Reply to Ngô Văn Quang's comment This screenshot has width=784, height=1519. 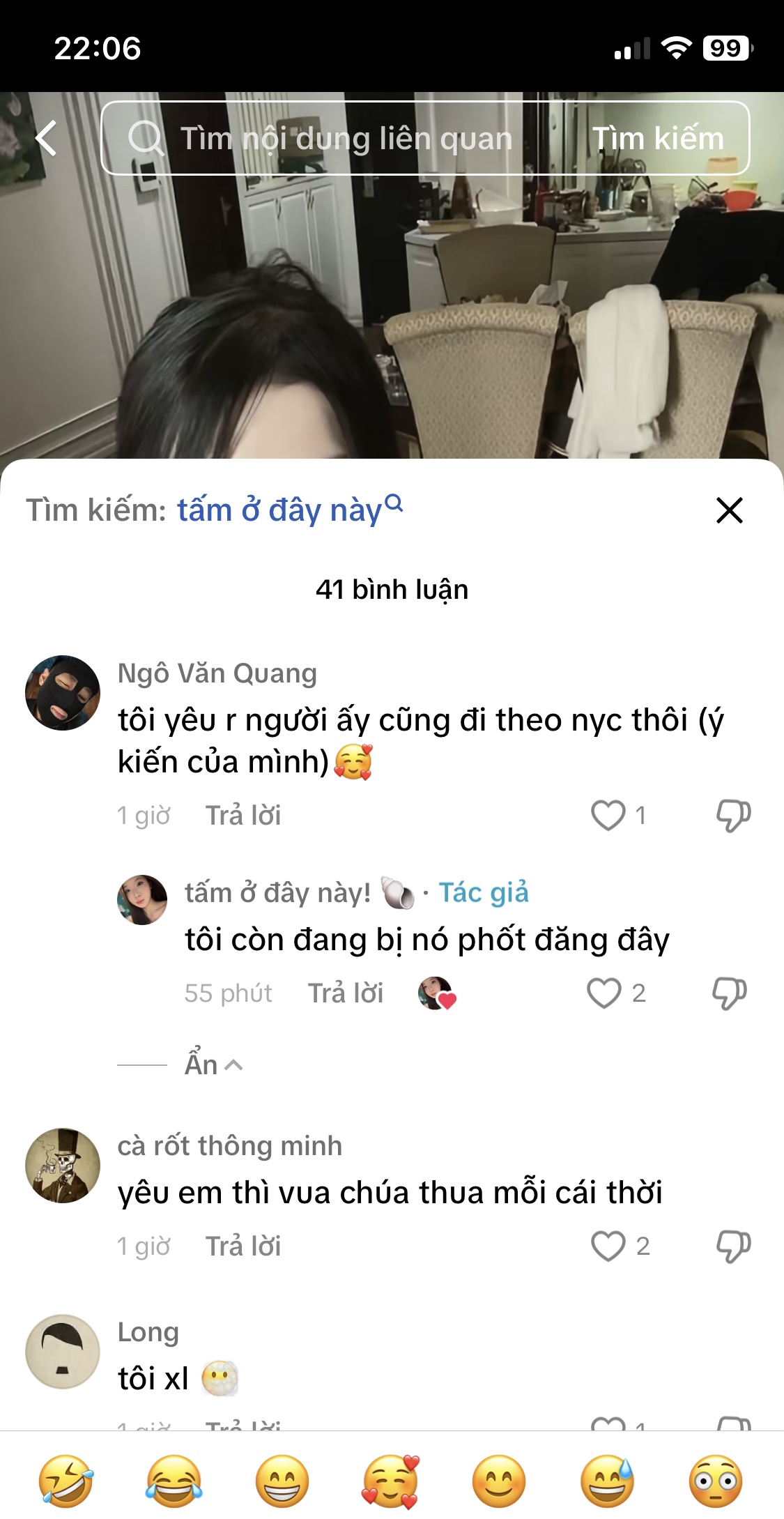(243, 816)
